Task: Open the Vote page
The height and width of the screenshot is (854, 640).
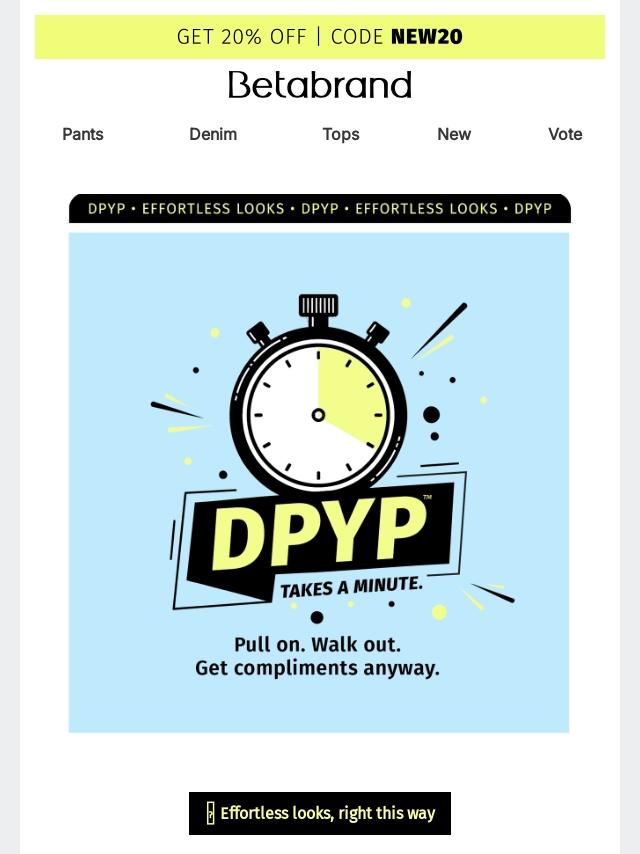Action: pos(565,134)
